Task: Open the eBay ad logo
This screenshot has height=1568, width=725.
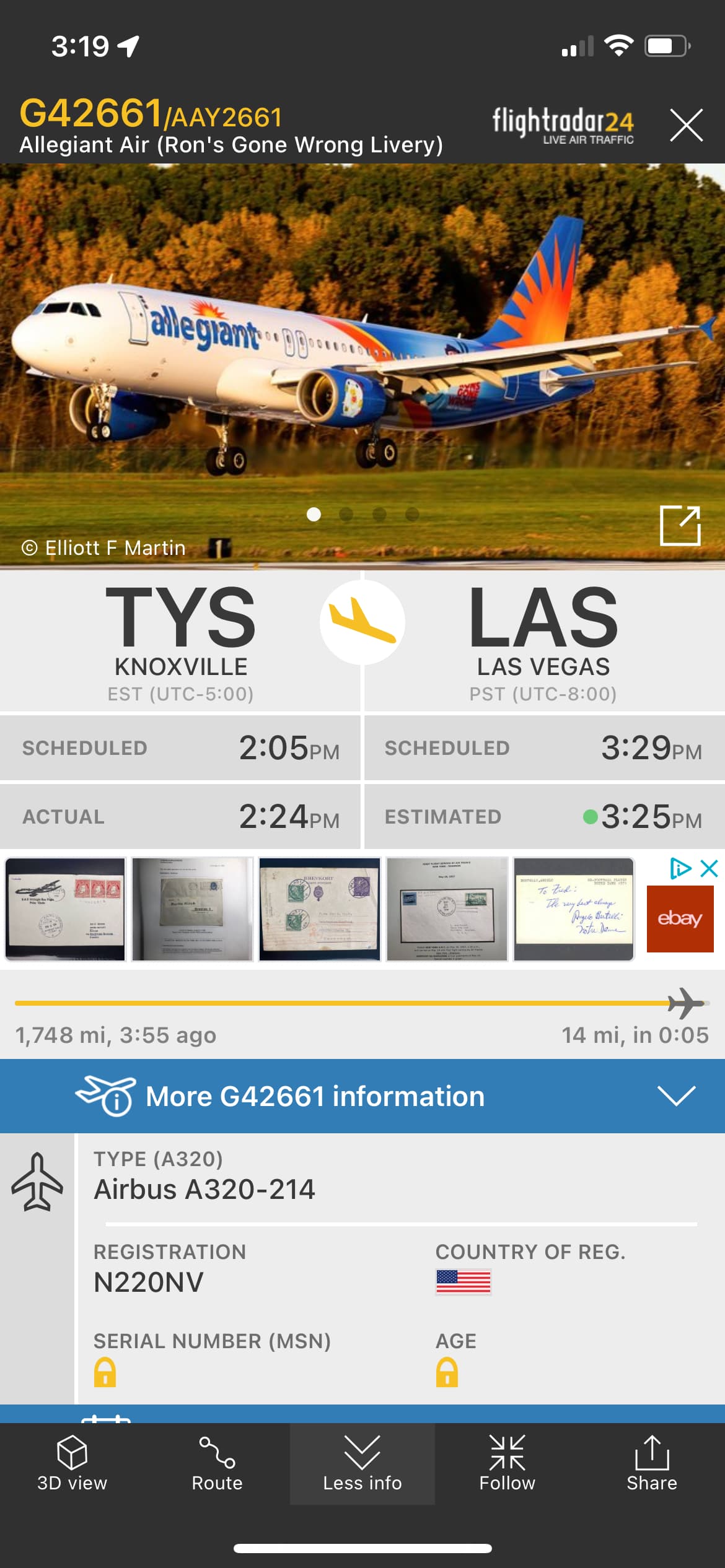Action: tap(680, 918)
